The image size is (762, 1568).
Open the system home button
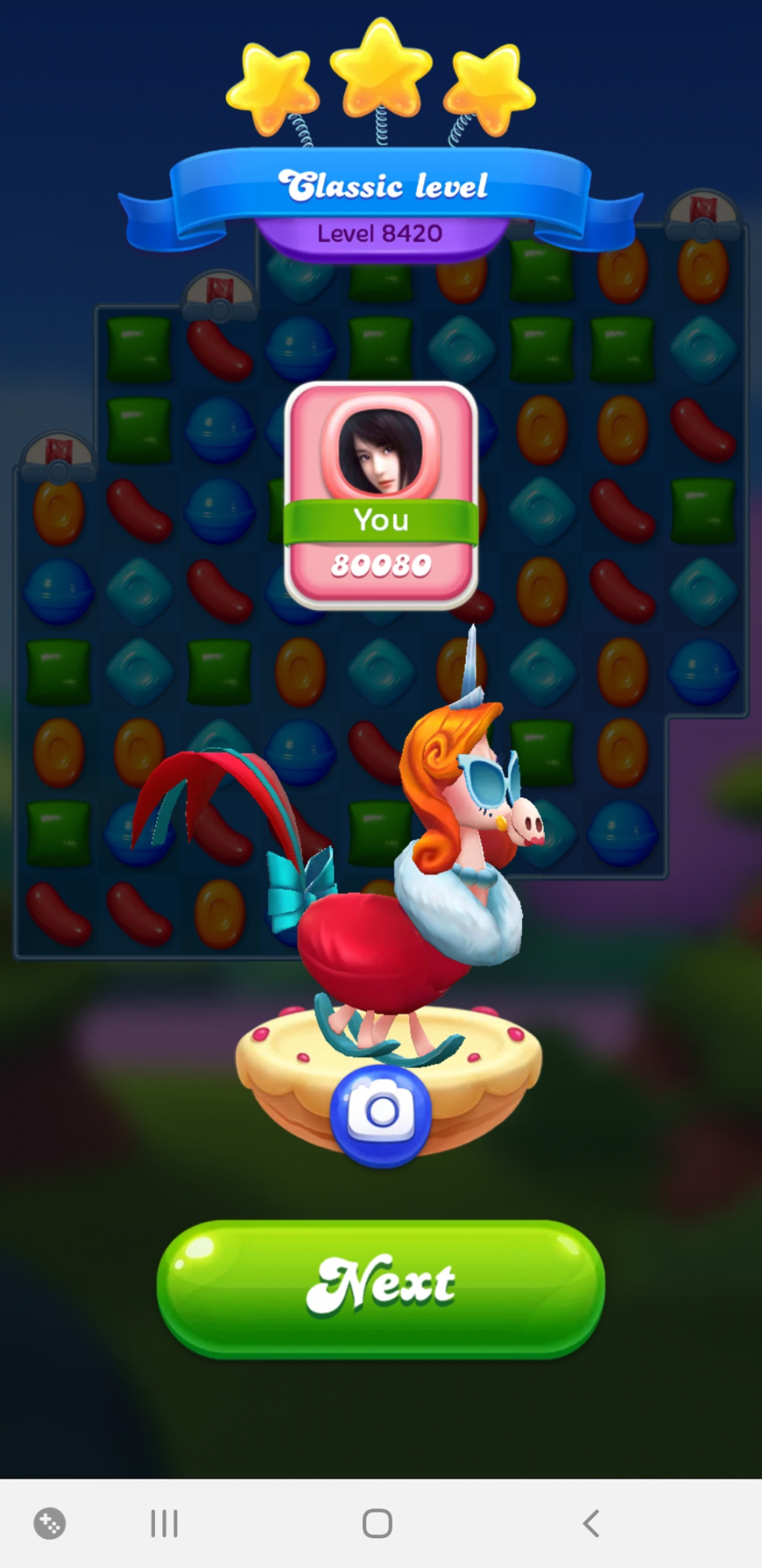[x=377, y=1523]
